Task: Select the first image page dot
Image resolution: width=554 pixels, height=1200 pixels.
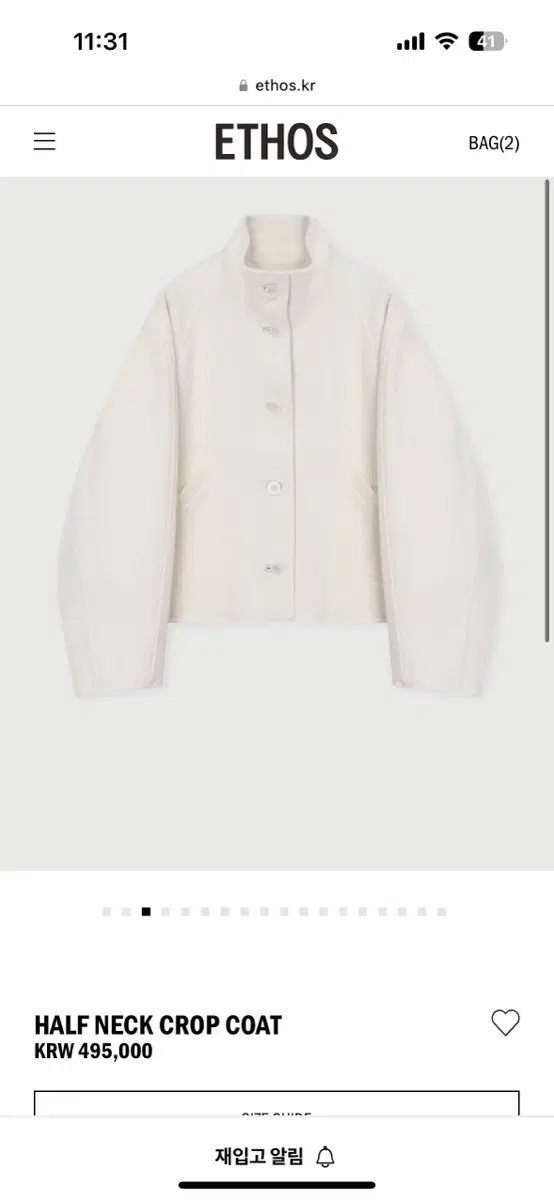Action: click(x=106, y=912)
